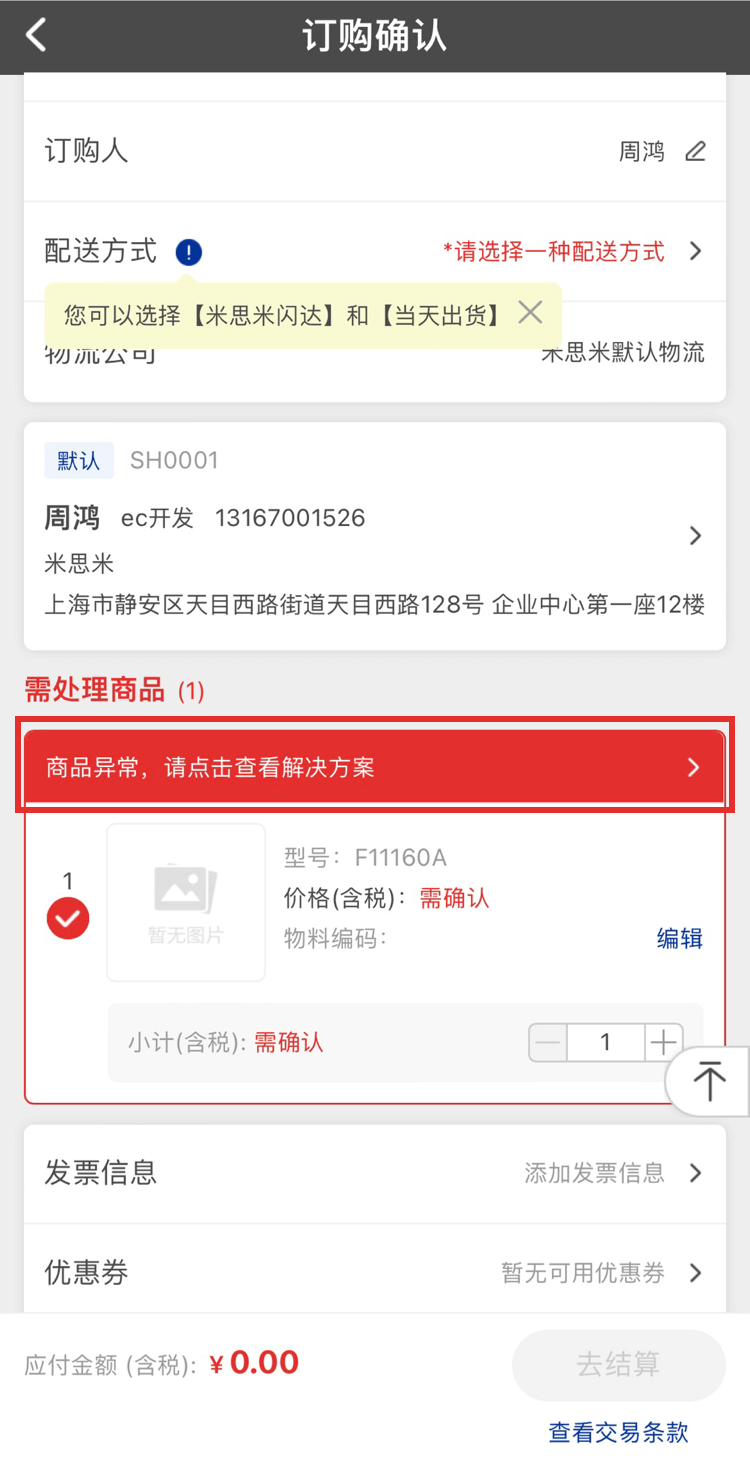Increase quantity of F11160A
Image resolution: width=750 pixels, height=1481 pixels.
click(663, 1043)
